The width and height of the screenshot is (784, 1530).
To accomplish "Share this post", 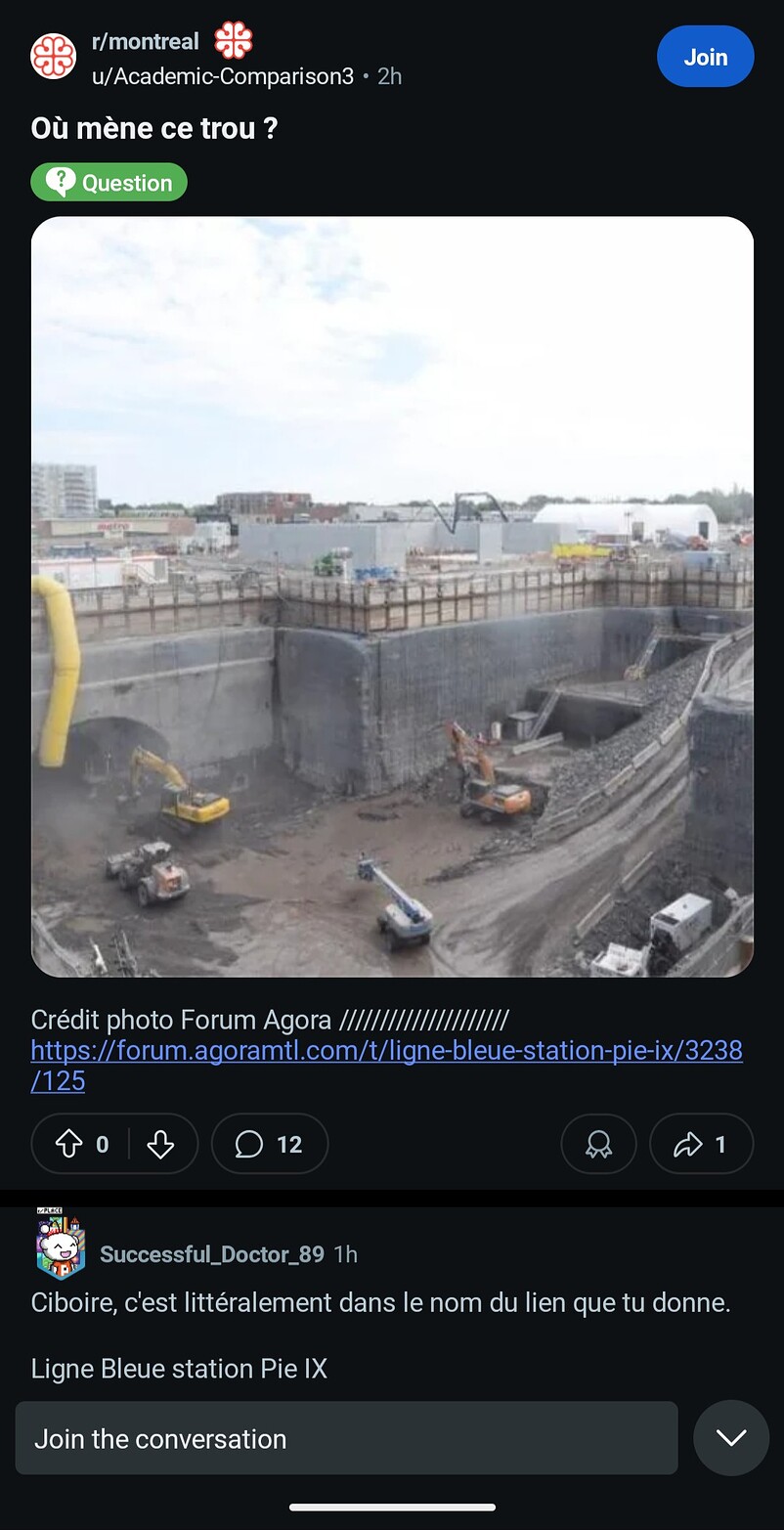I will click(x=701, y=1144).
